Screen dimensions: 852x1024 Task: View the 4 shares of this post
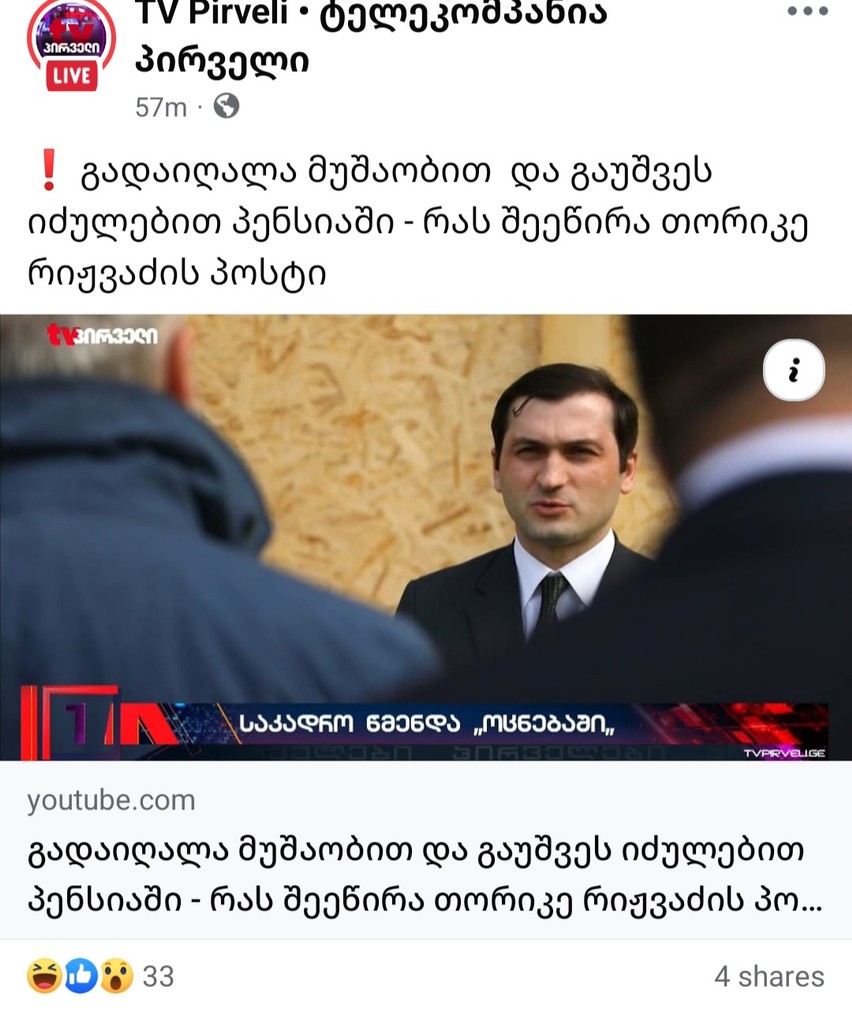click(x=768, y=976)
